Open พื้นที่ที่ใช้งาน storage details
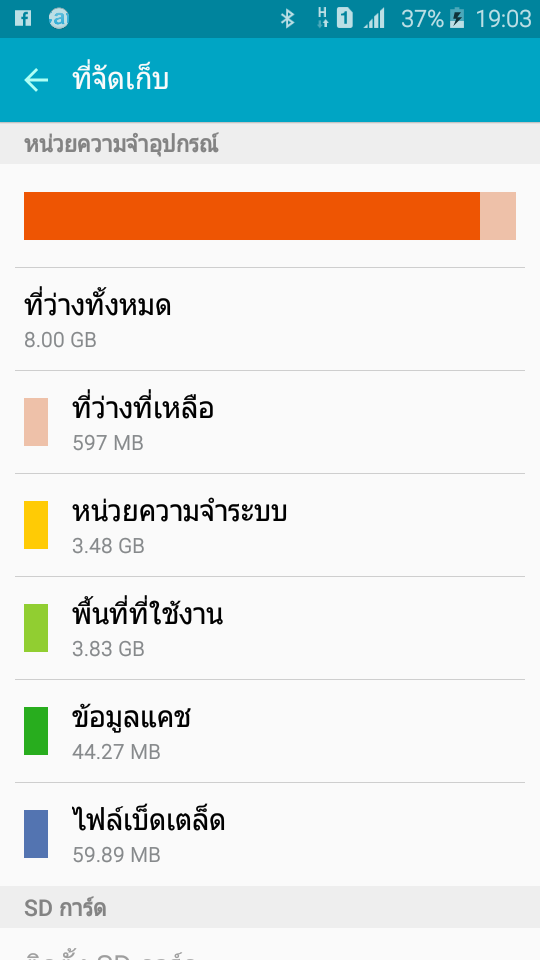Viewport: 540px width, 960px height. (270, 628)
